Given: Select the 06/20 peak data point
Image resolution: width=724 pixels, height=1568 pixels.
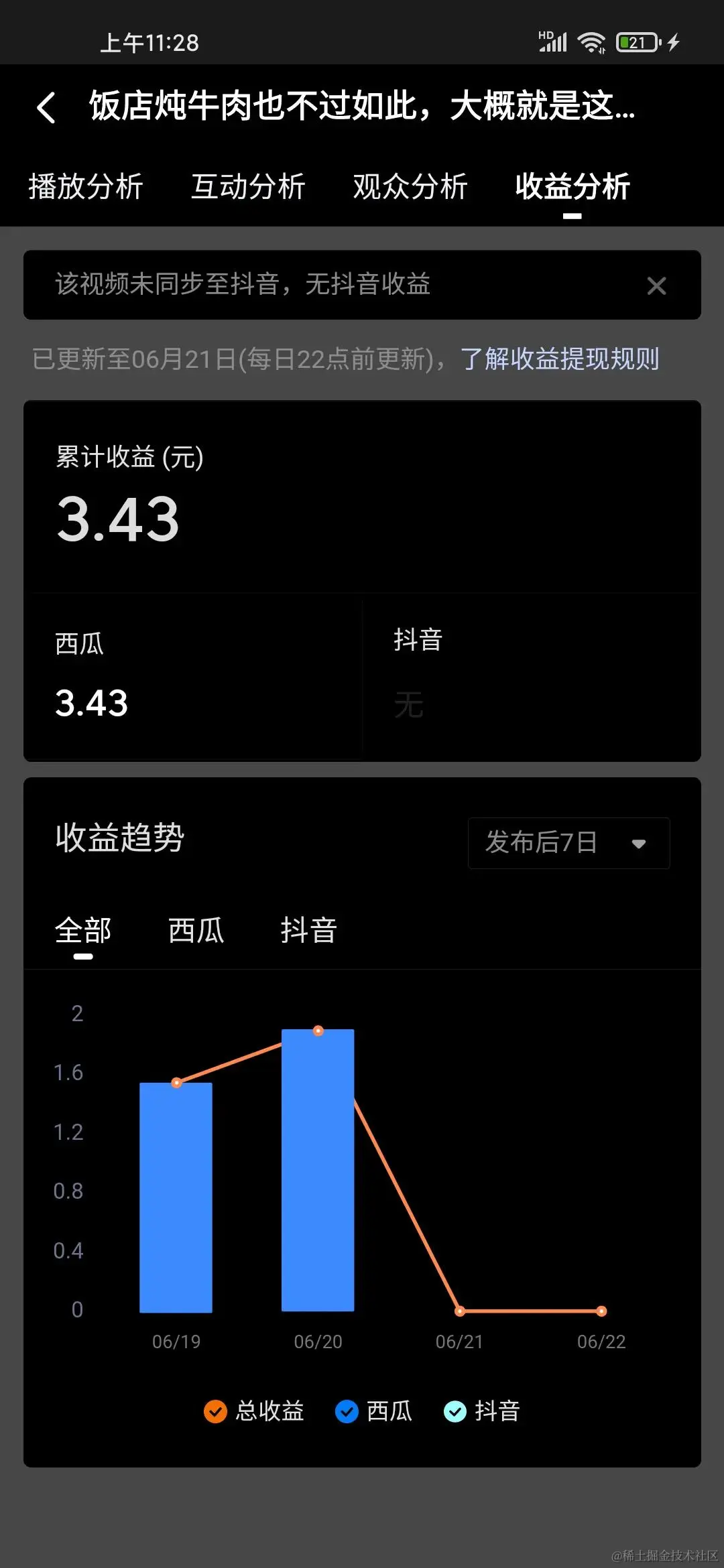Looking at the screenshot, I should 318,1030.
